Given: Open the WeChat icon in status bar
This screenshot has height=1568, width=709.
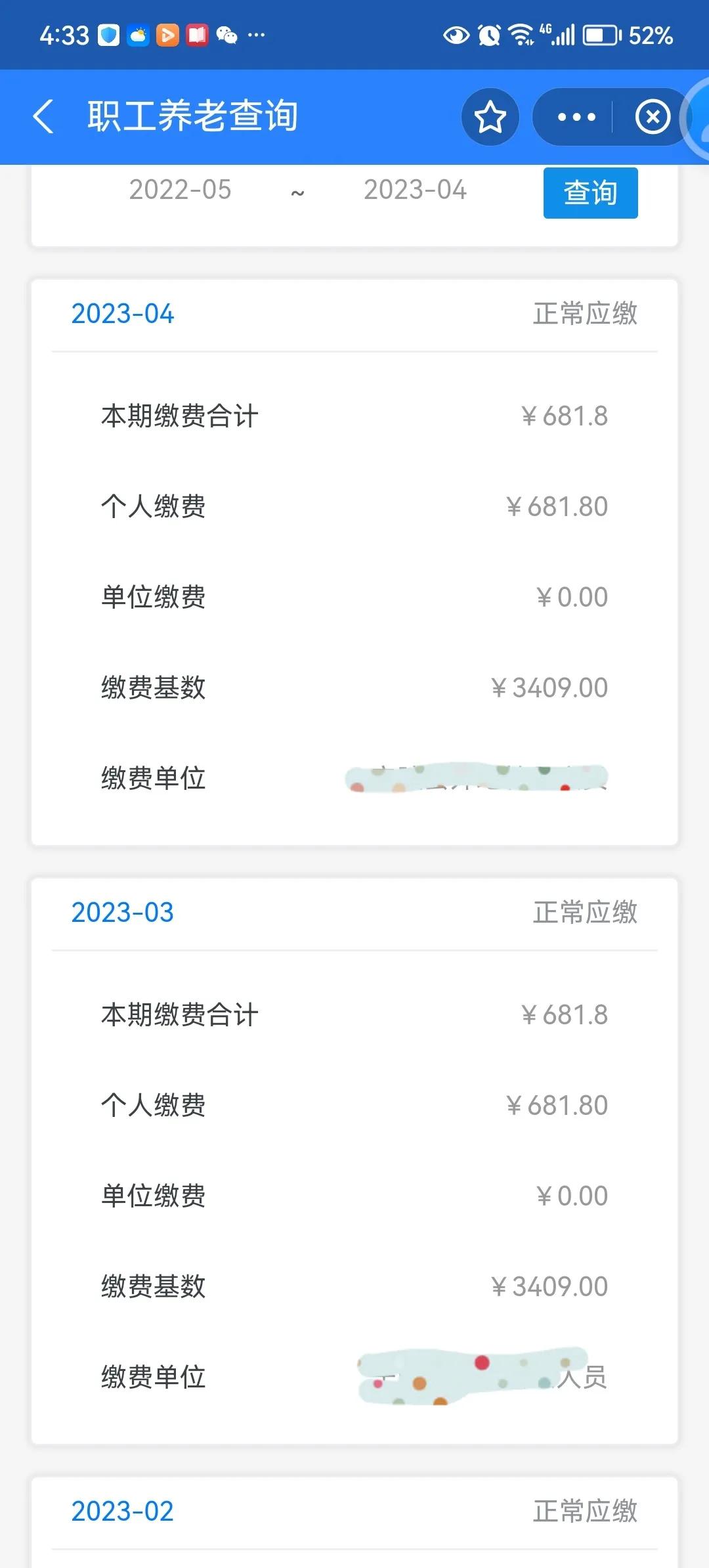Looking at the screenshot, I should pyautogui.click(x=226, y=36).
